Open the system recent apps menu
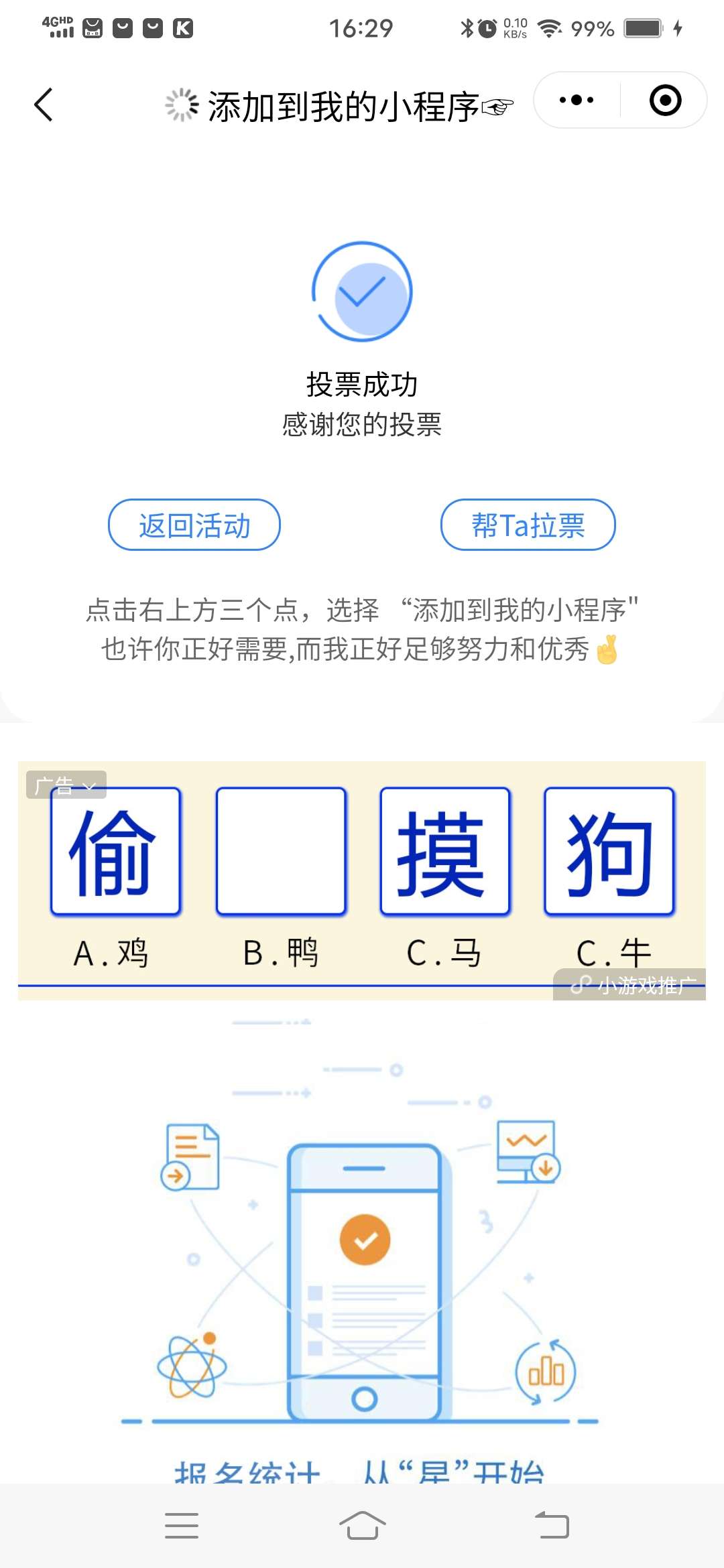 [x=182, y=1526]
